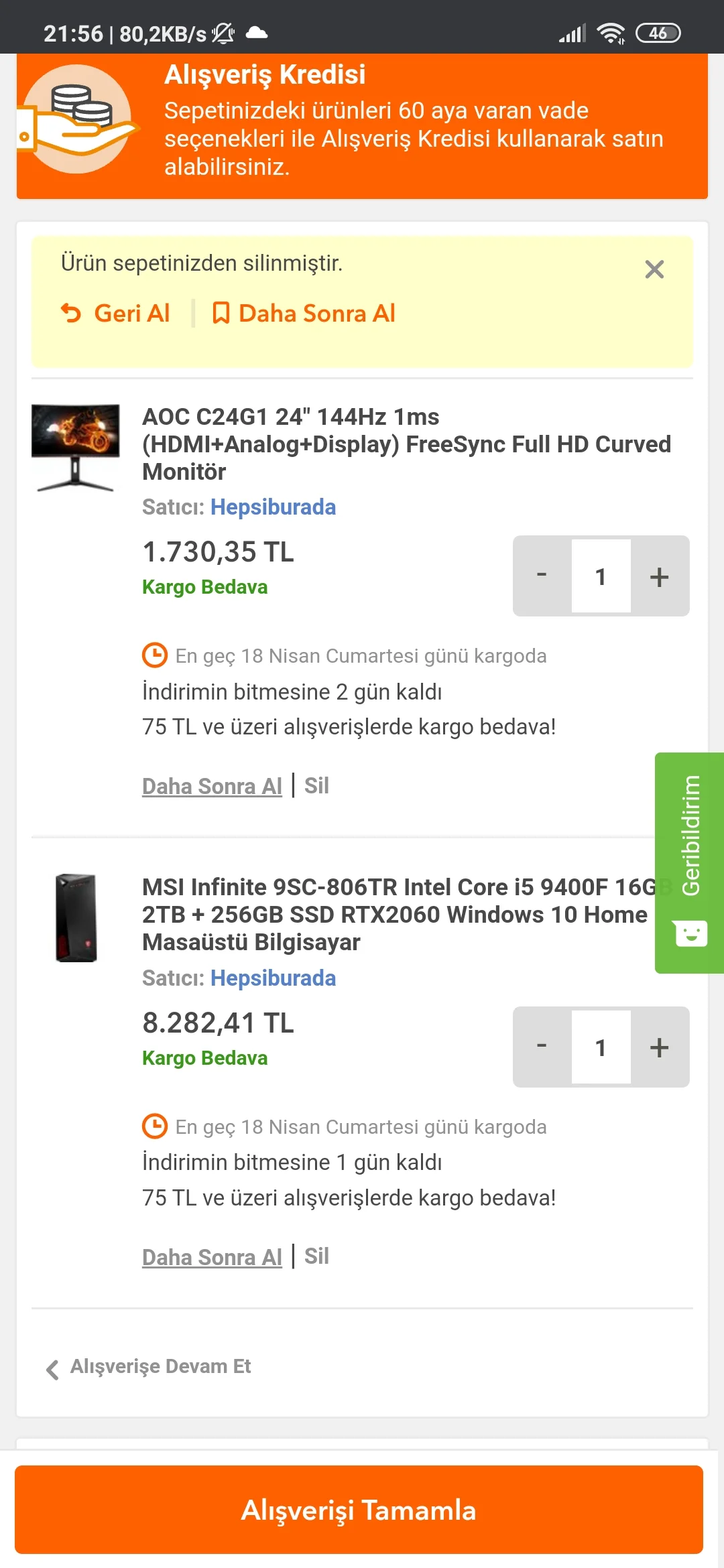The width and height of the screenshot is (724, 1568).
Task: Open the Geribildirim feedback tab
Action: pos(690,862)
